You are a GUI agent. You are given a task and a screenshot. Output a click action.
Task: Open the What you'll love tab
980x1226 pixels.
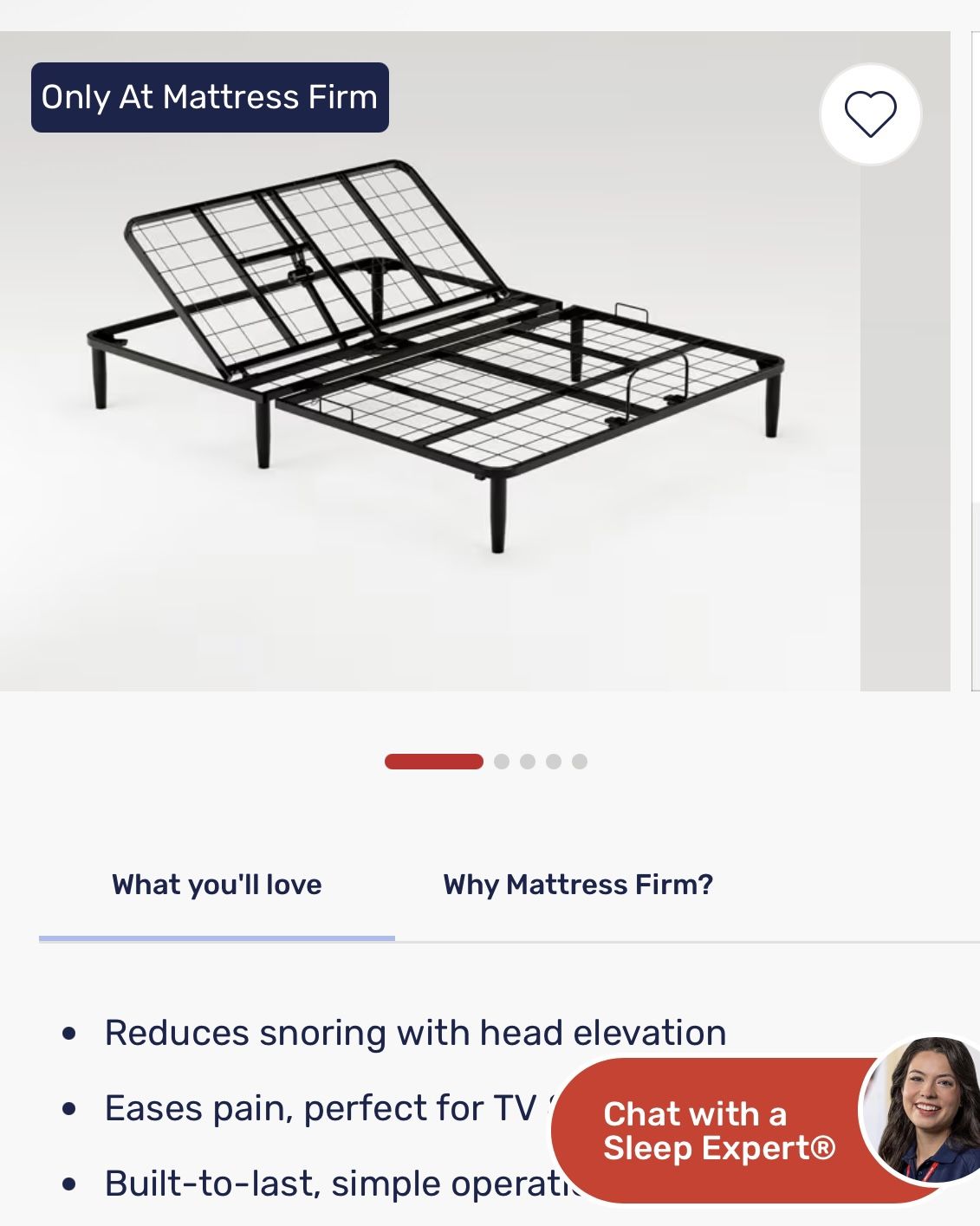tap(217, 885)
